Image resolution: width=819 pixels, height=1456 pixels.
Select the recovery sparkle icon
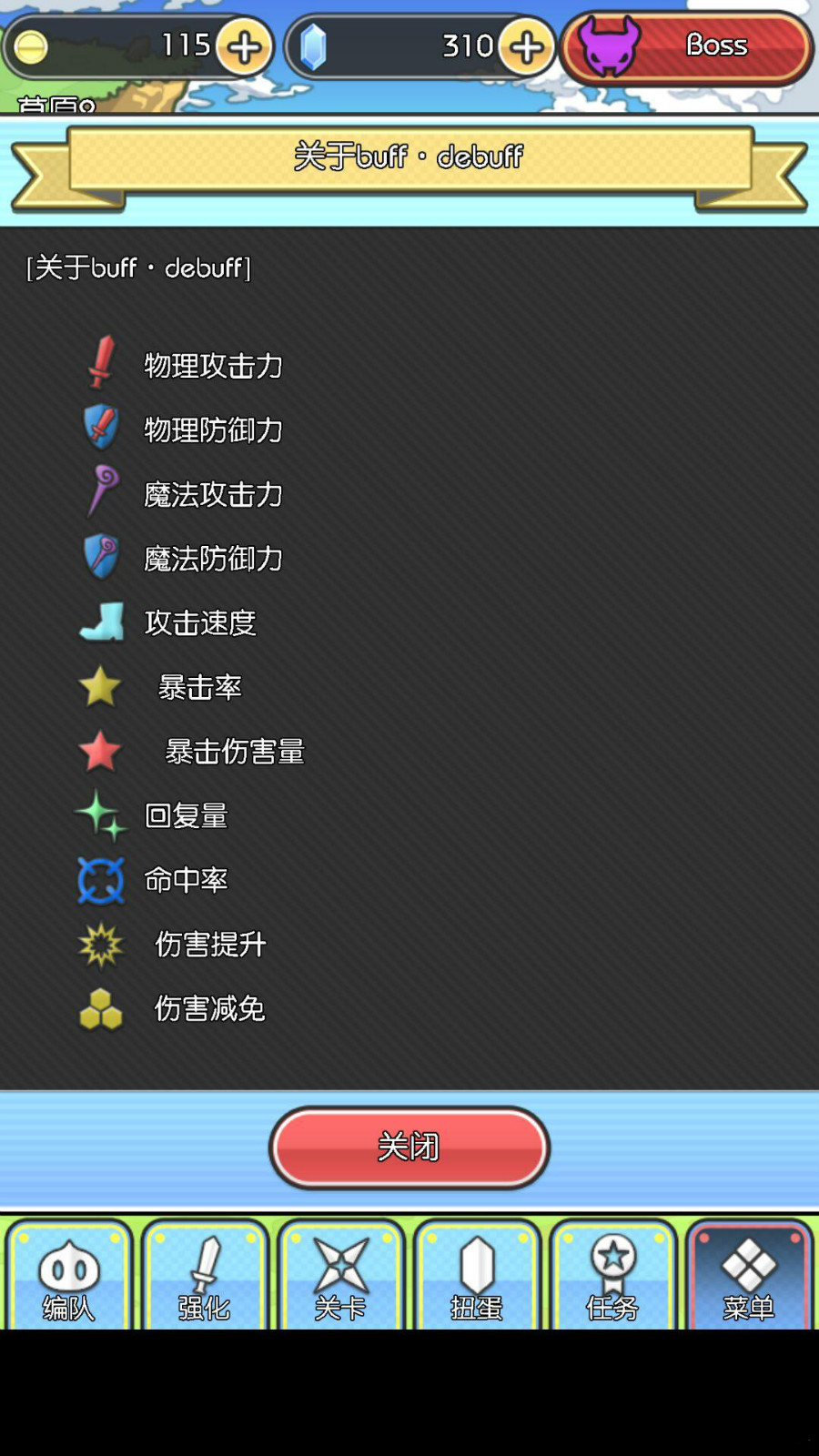tap(100, 815)
